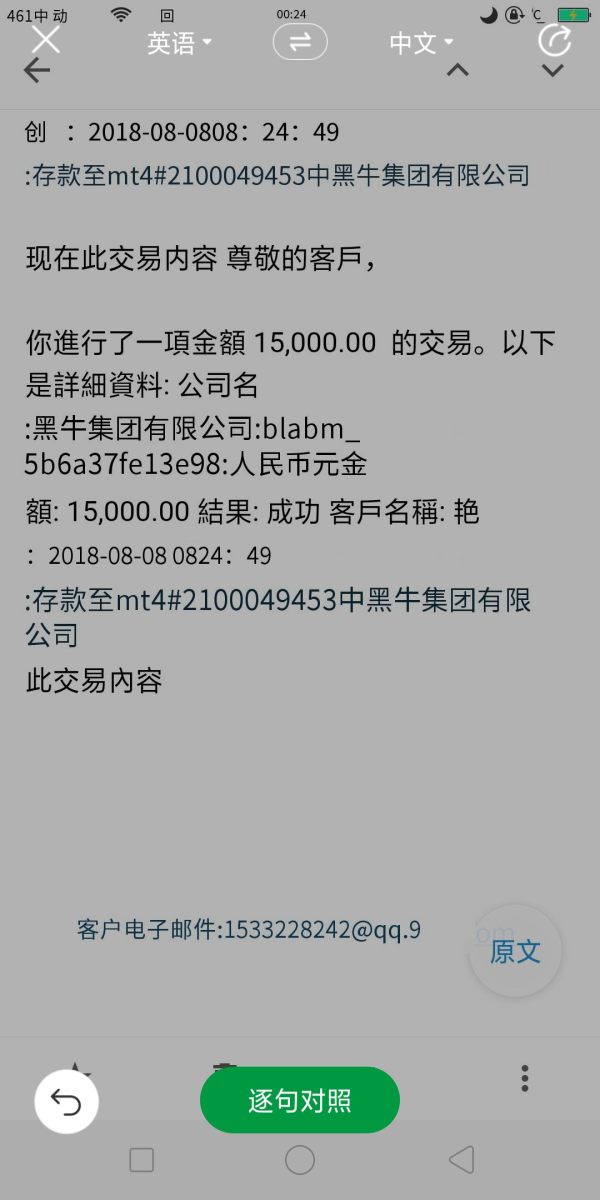Tap the 逐句对照 green button
The width and height of the screenshot is (600, 1200).
(300, 1101)
